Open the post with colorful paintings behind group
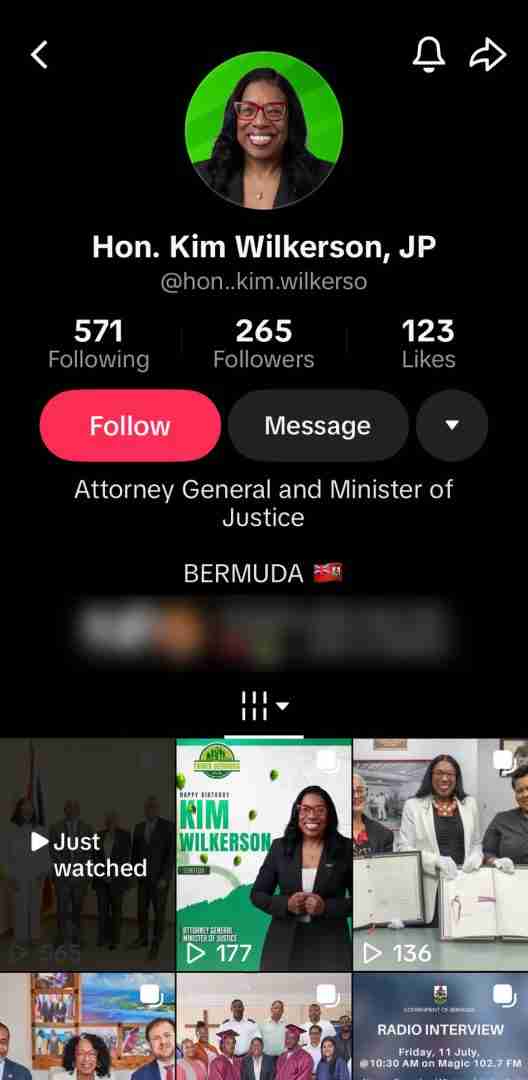The height and width of the screenshot is (1080, 528). pos(87,1026)
